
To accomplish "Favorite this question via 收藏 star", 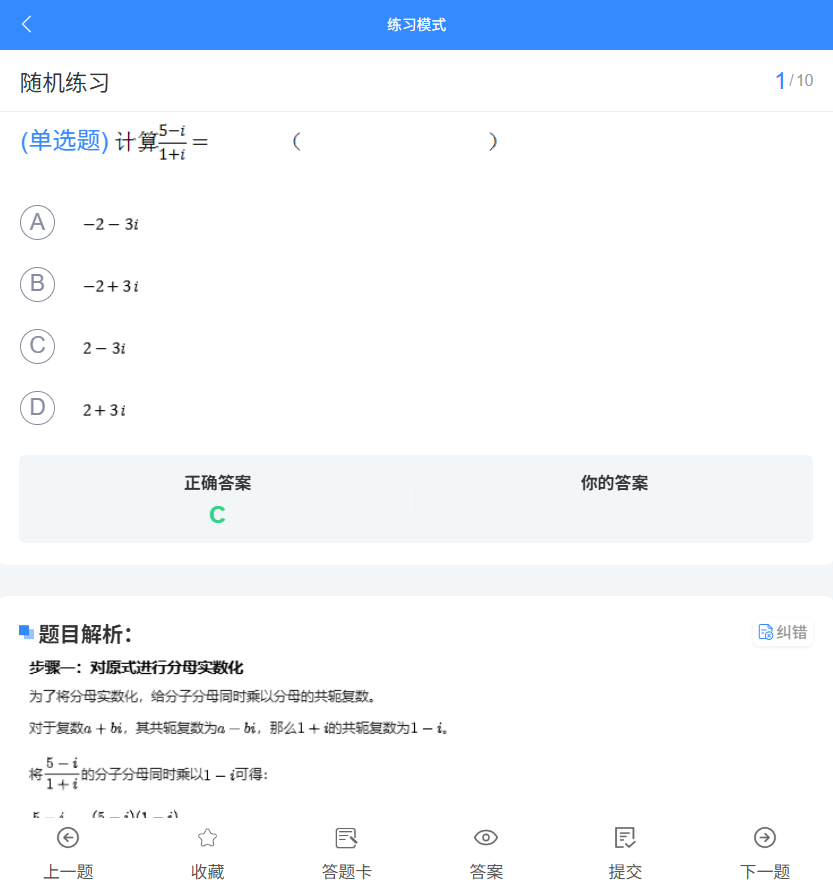I will [x=207, y=850].
